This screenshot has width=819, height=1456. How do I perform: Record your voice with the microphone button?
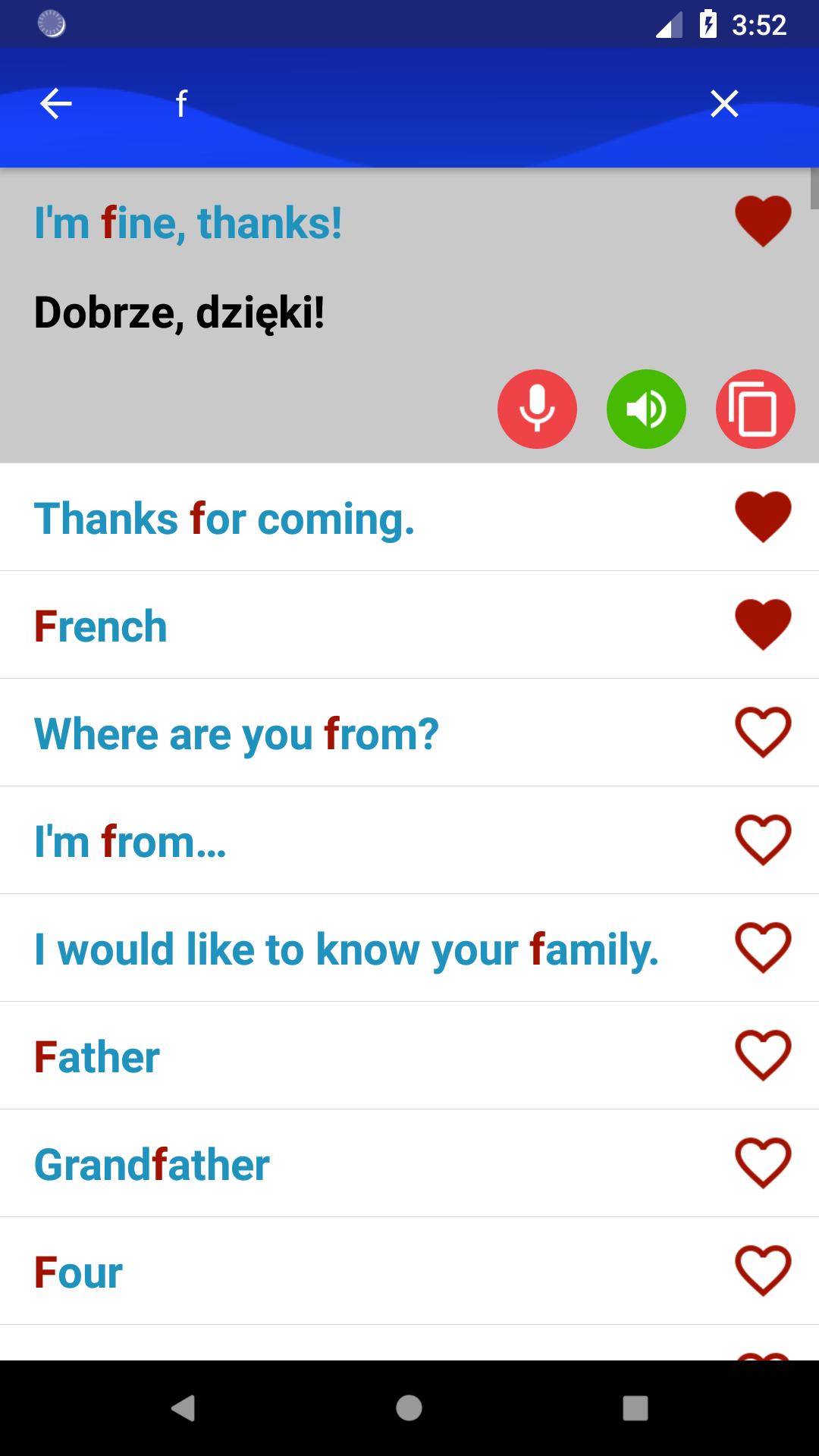(x=537, y=409)
